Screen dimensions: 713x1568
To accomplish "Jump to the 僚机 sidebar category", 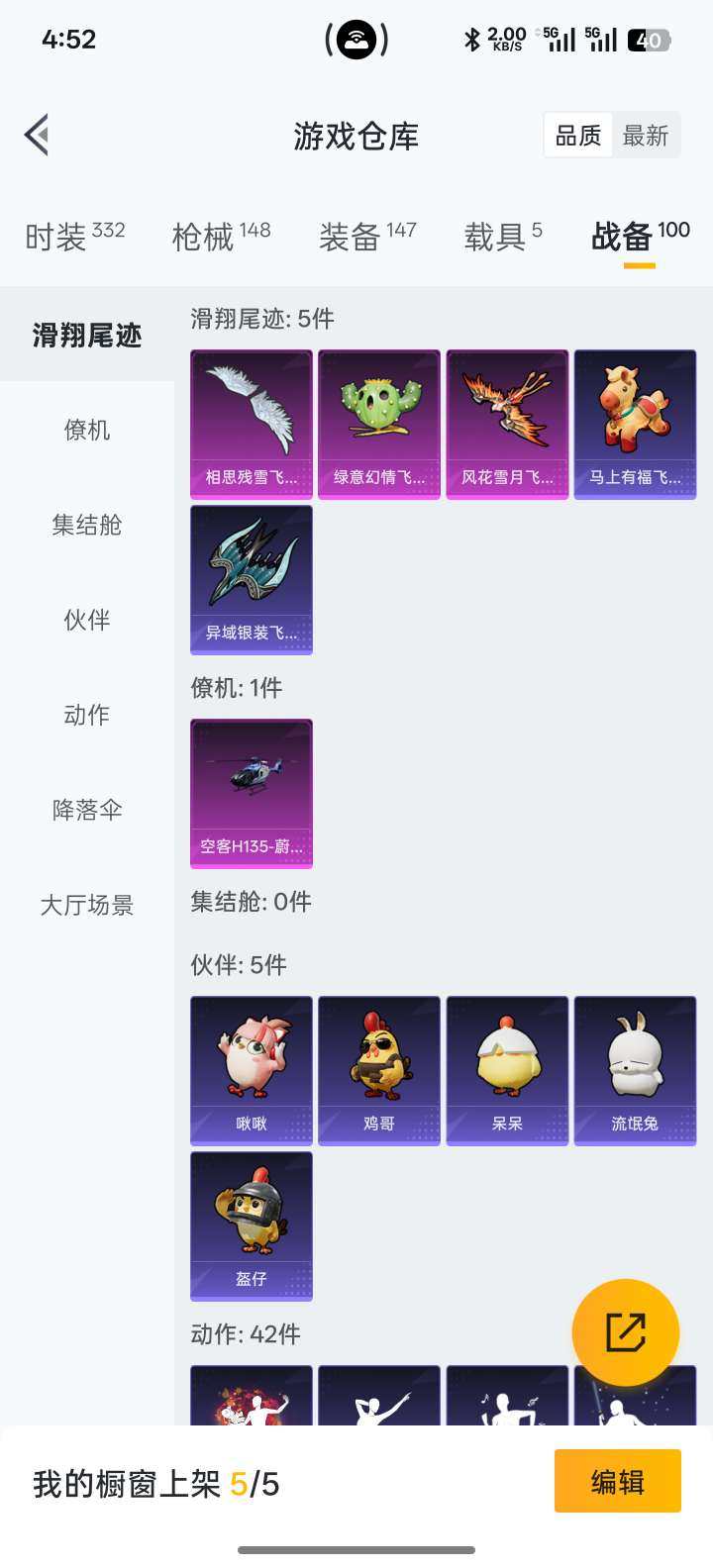I will coord(87,430).
